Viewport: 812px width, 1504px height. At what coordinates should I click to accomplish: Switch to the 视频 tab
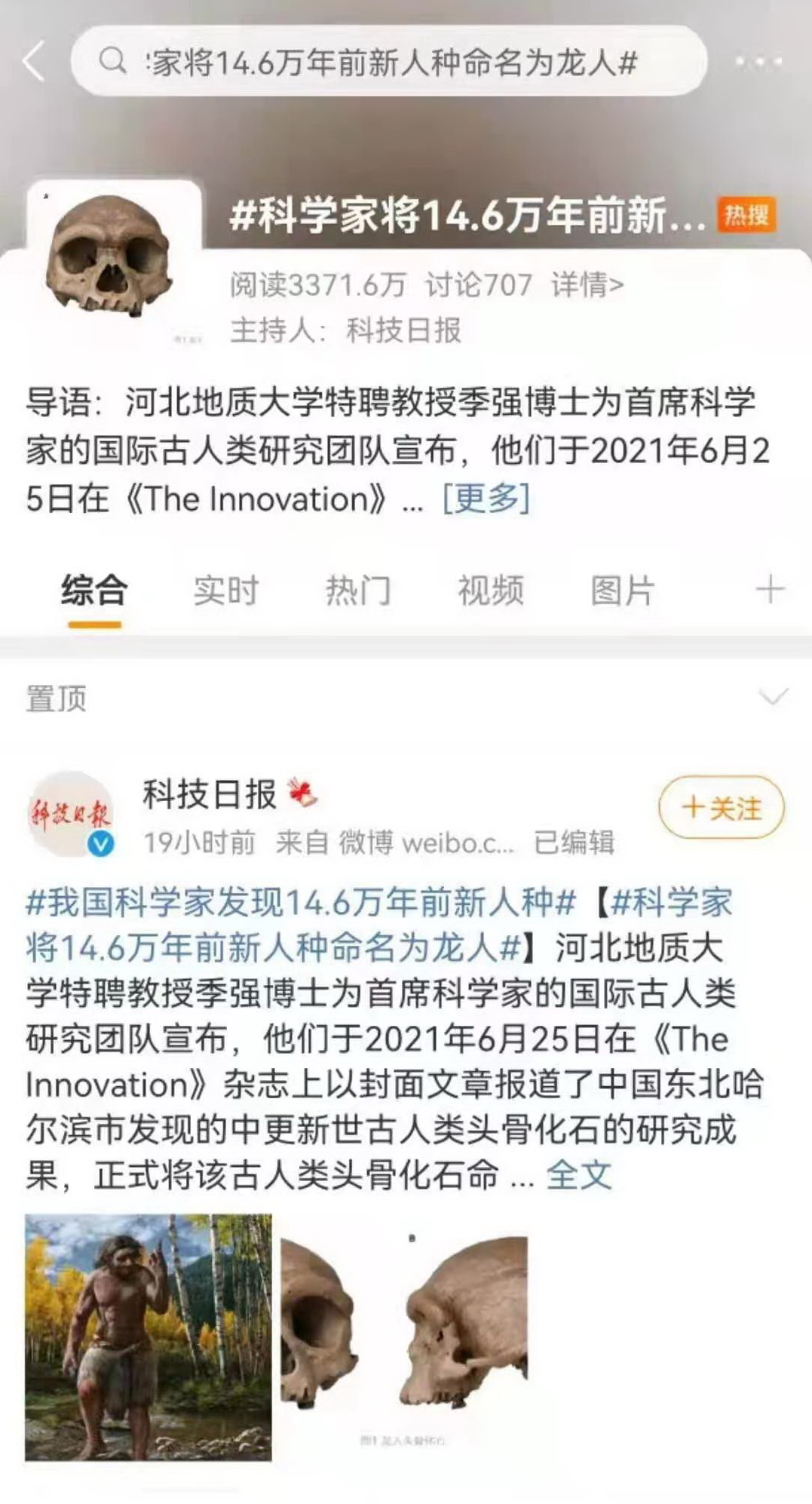tap(490, 591)
